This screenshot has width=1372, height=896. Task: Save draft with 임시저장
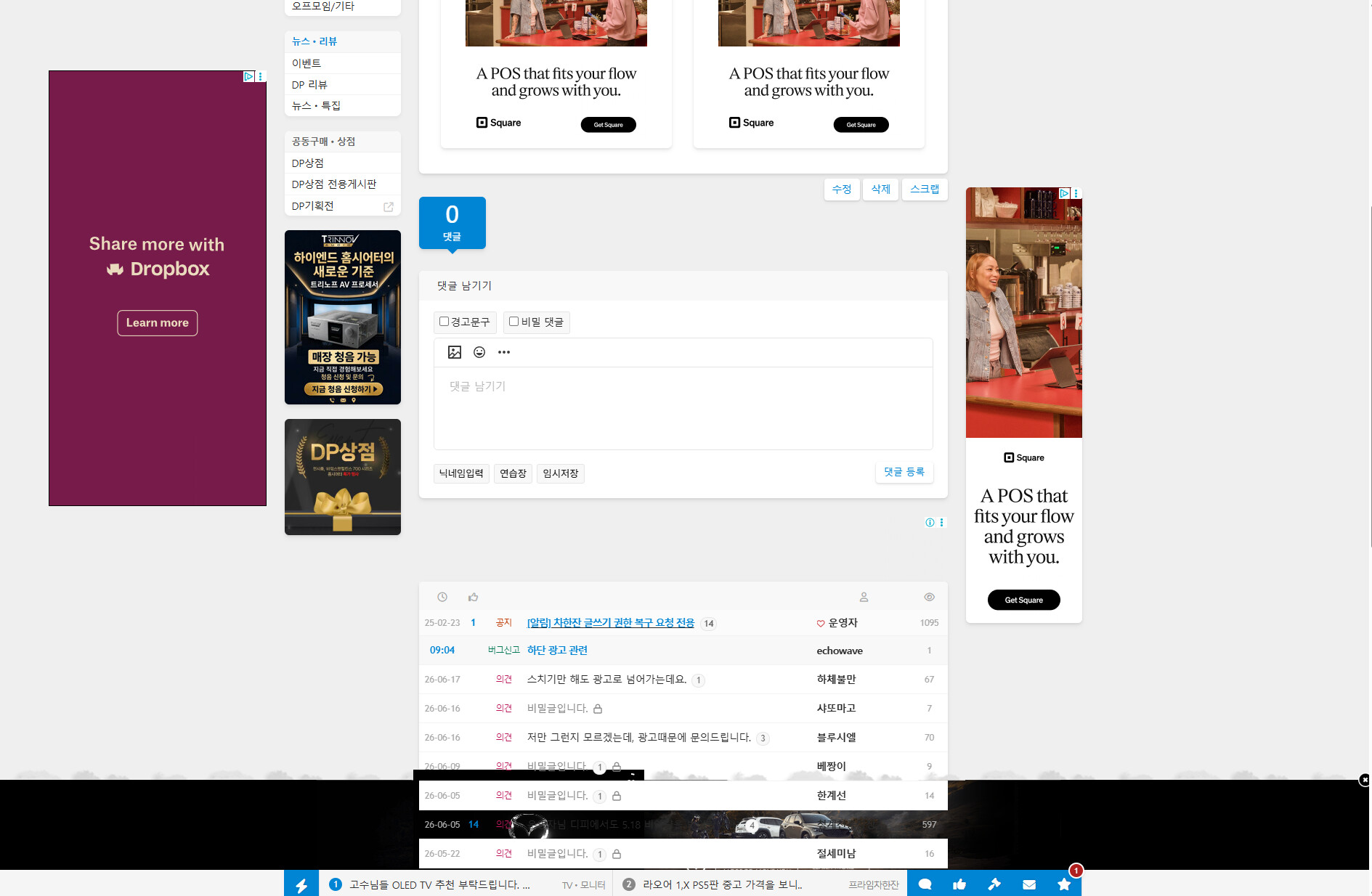point(561,473)
